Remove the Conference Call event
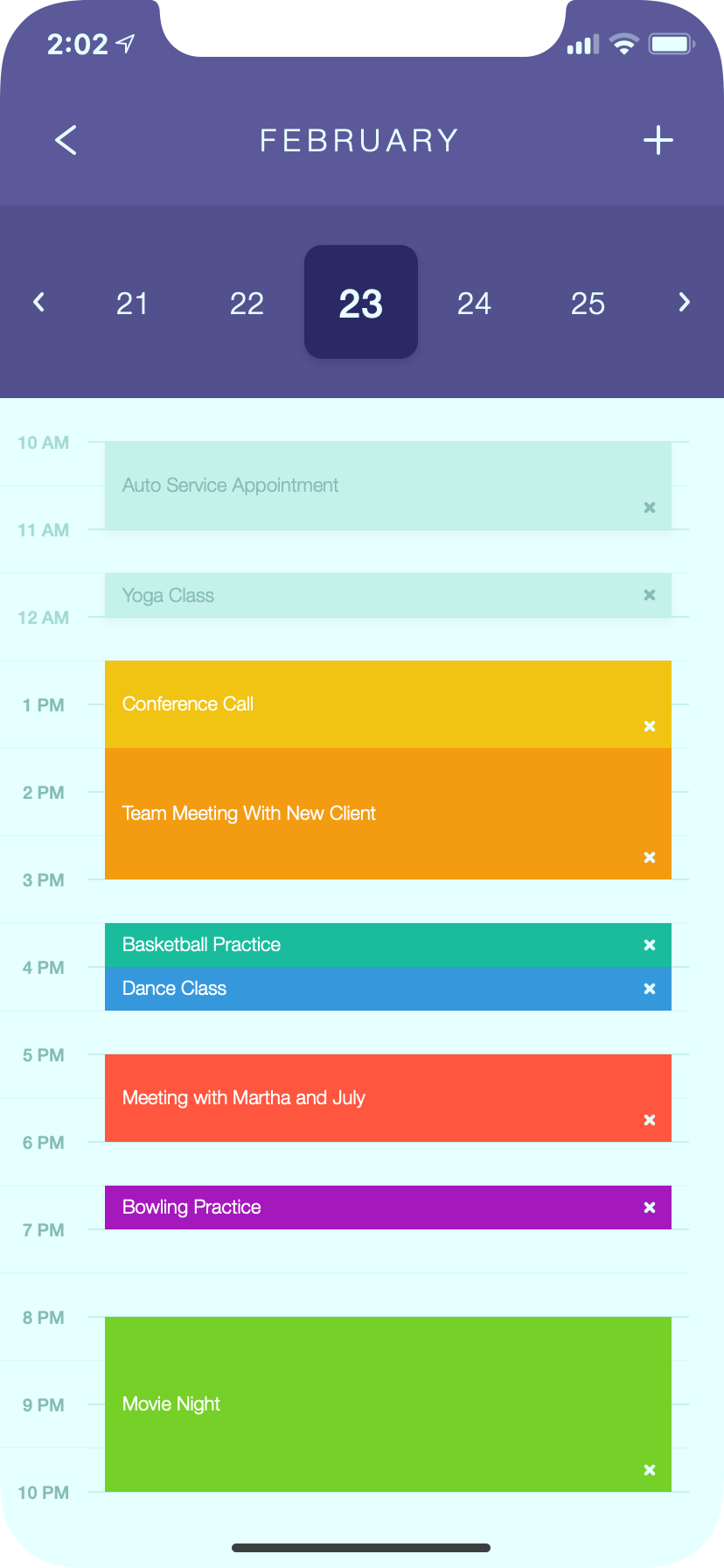Image resolution: width=724 pixels, height=1568 pixels. coord(650,726)
